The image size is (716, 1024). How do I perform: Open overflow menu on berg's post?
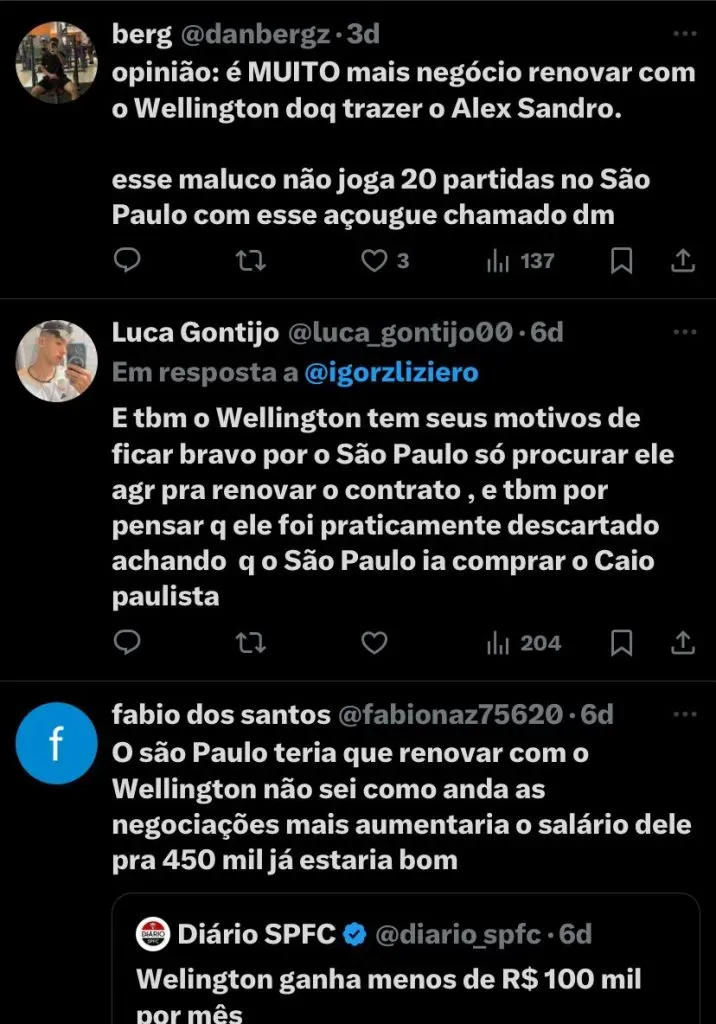point(684,34)
